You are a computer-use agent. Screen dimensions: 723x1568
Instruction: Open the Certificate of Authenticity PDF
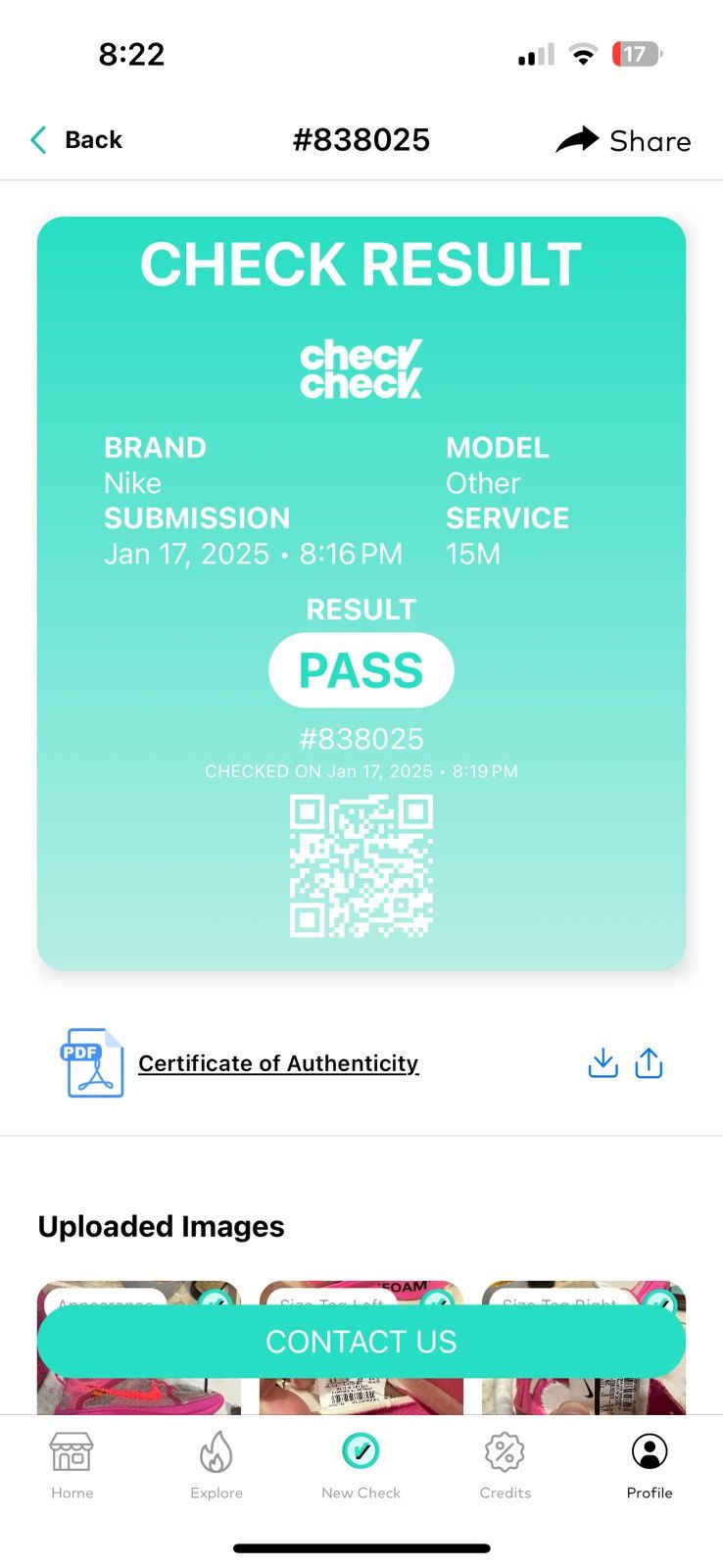click(x=278, y=1063)
